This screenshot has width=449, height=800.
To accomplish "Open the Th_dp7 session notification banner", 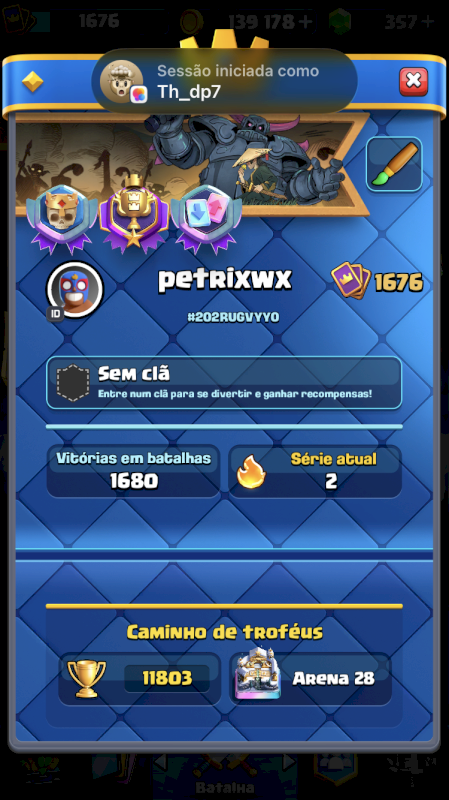I will pyautogui.click(x=224, y=81).
